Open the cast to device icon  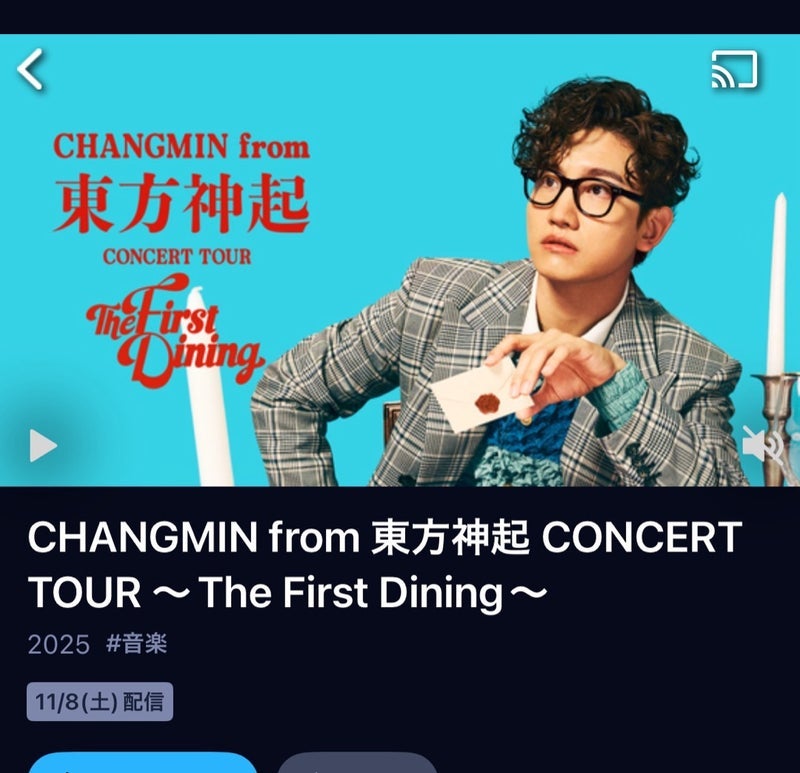(x=734, y=69)
